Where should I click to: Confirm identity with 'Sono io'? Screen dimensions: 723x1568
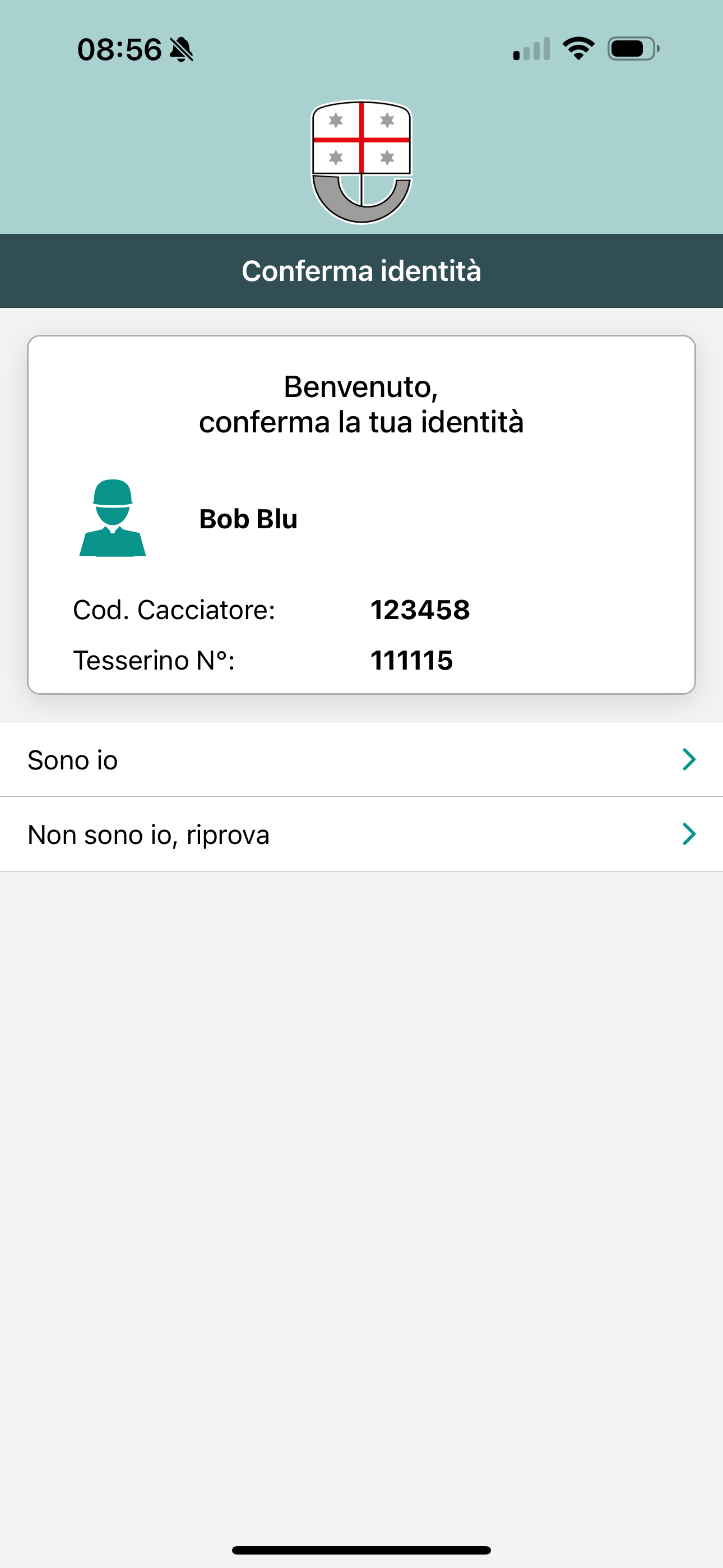(361, 759)
